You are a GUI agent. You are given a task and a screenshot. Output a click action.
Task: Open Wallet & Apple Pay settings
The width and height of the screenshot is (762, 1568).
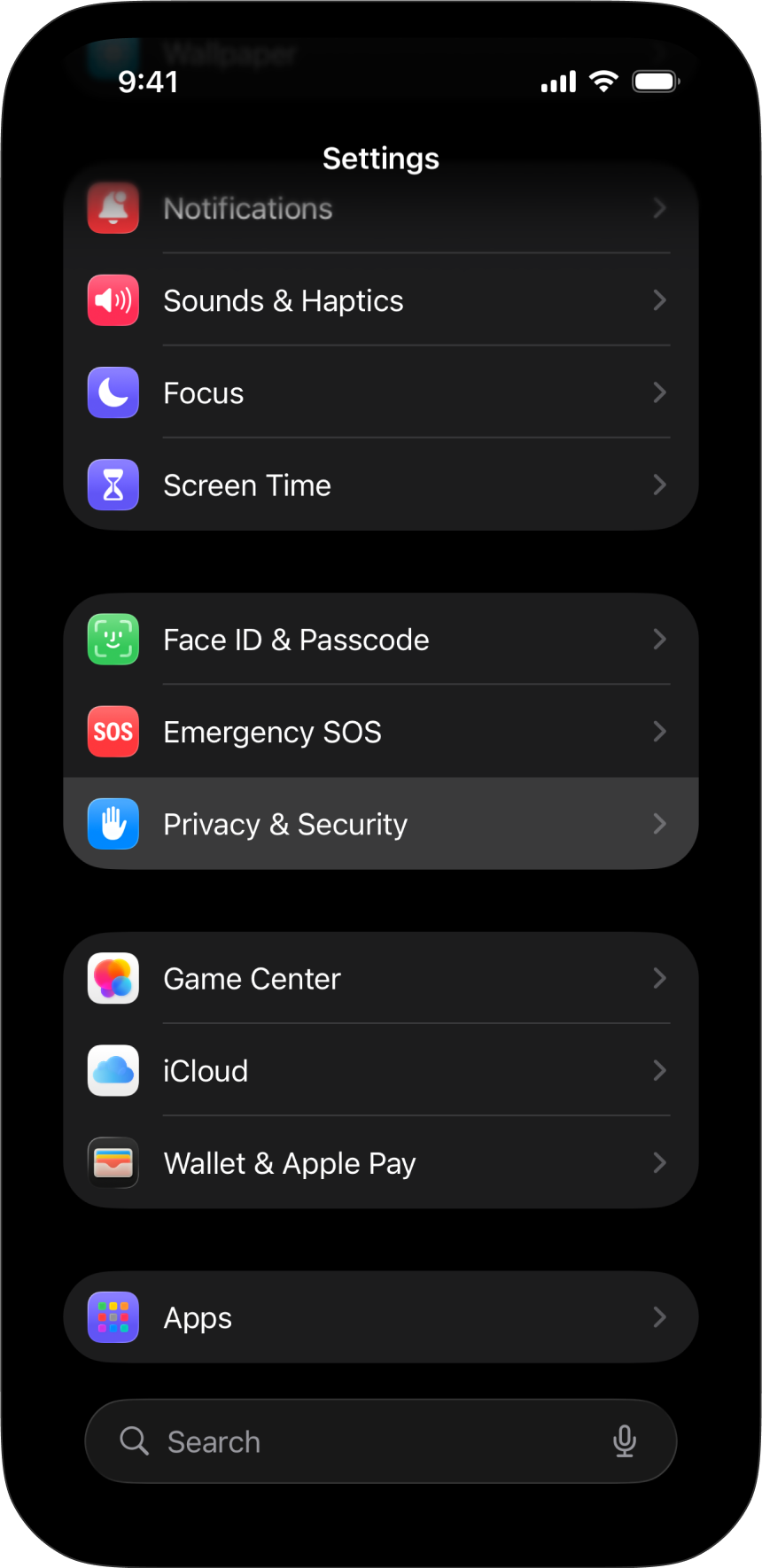coord(381,1163)
